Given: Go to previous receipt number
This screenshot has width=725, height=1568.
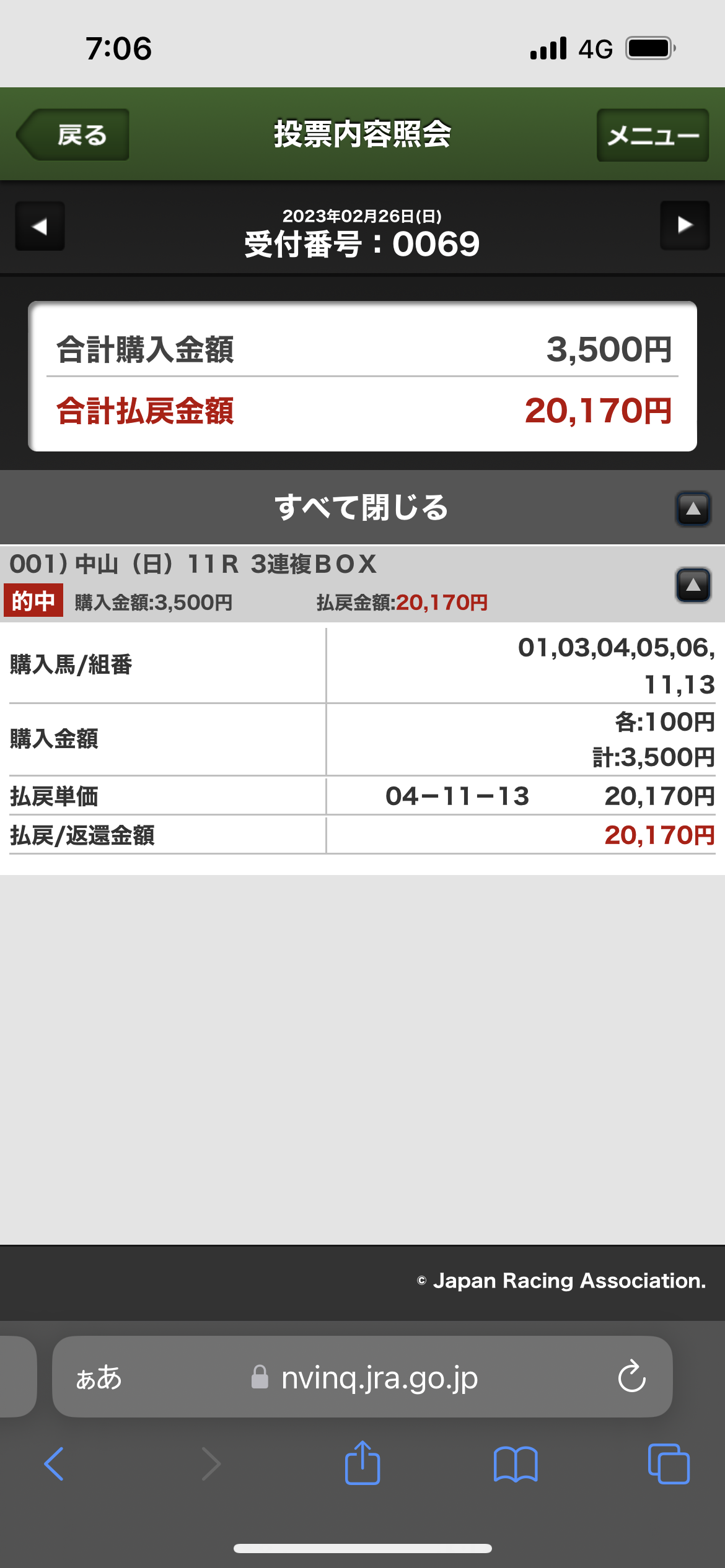Looking at the screenshot, I should click(x=40, y=226).
